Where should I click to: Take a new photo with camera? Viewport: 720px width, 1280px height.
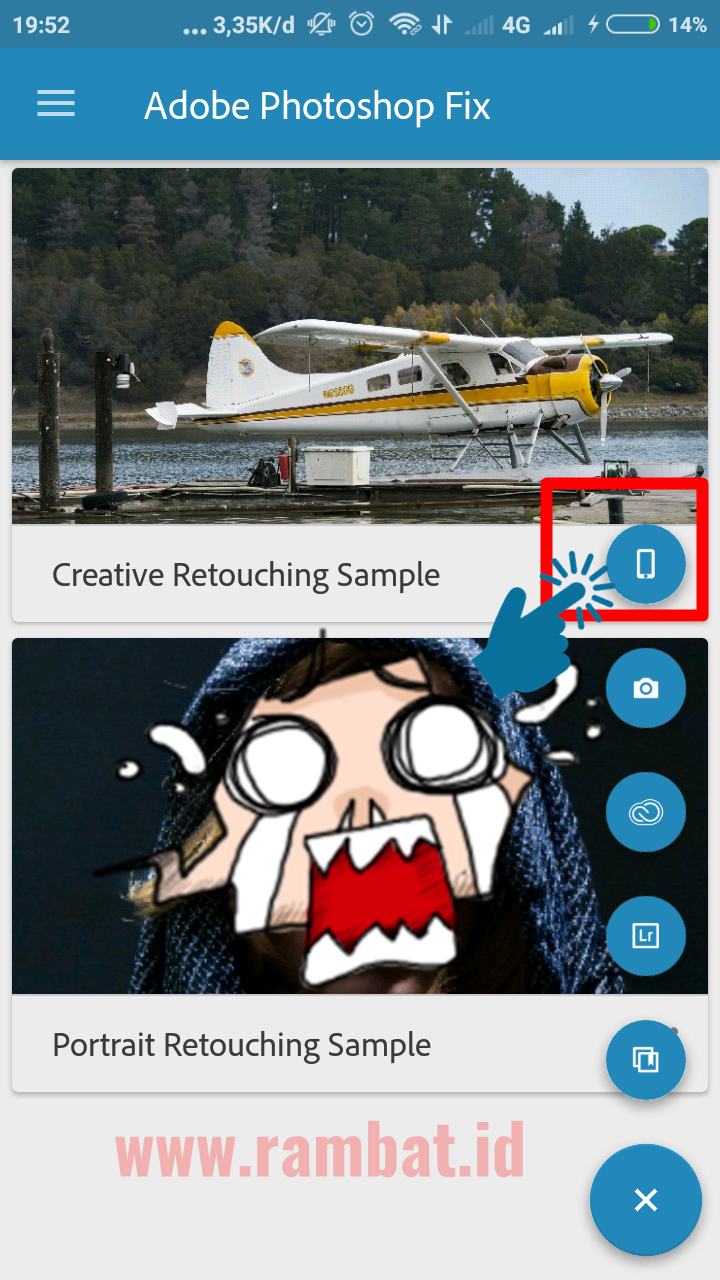point(646,688)
